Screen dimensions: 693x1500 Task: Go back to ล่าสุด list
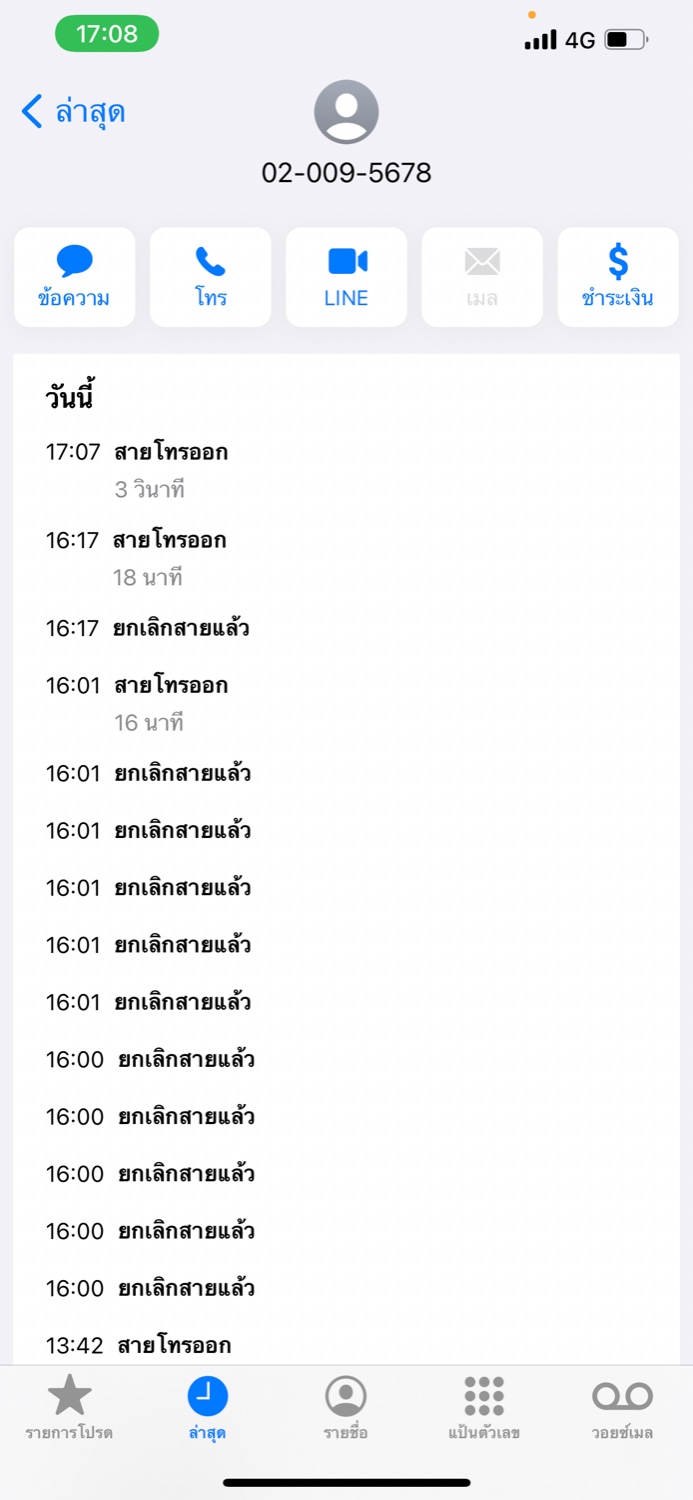click(73, 111)
